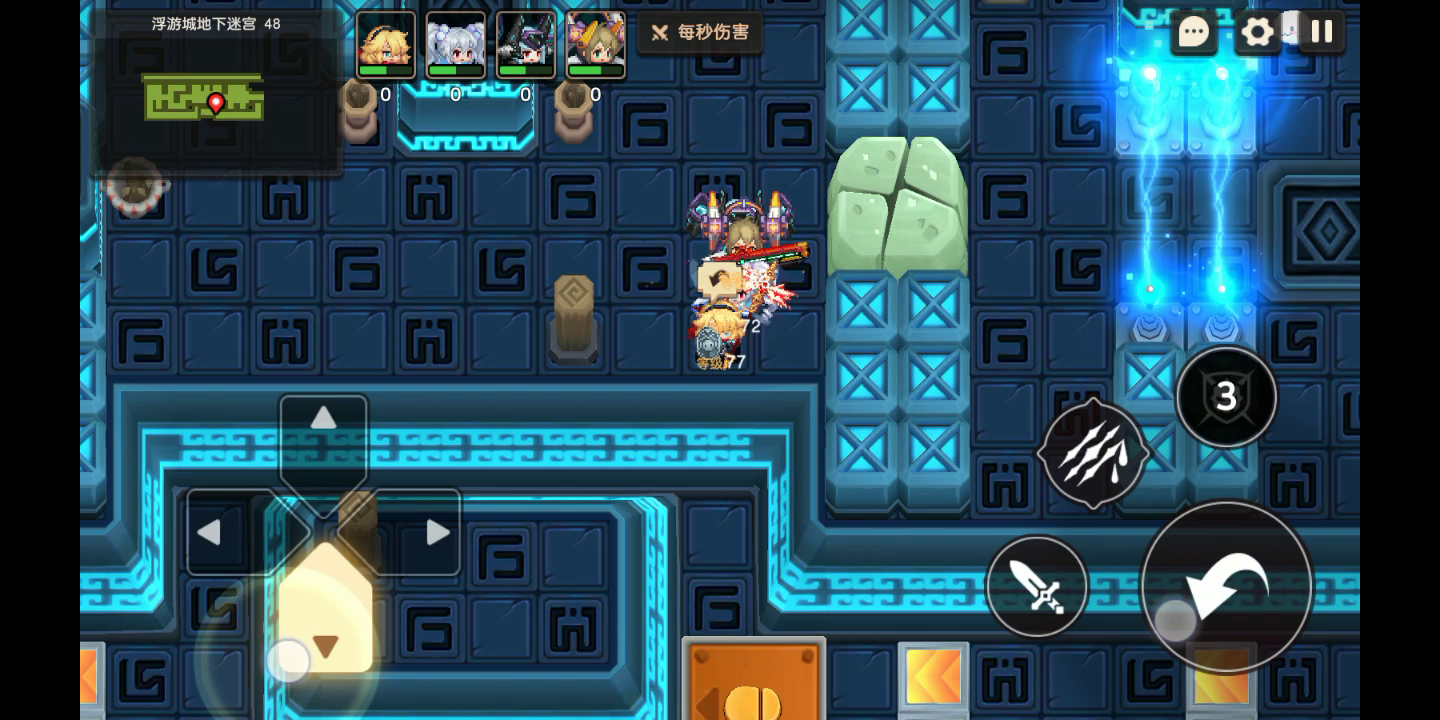Viewport: 1440px width, 720px height.
Task: Tap the d-pad left arrow
Action: [209, 532]
